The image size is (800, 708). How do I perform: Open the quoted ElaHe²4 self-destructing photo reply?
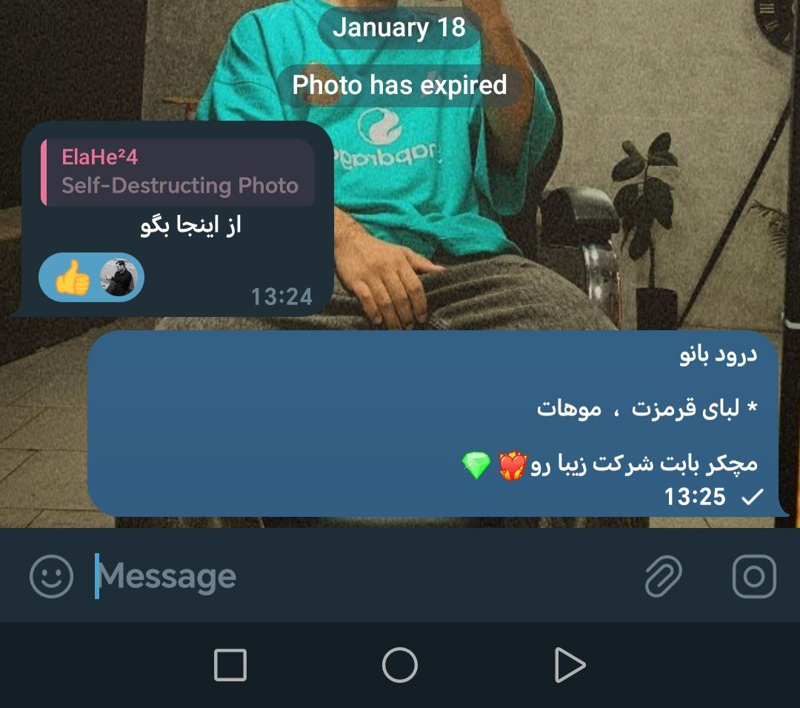coord(178,172)
